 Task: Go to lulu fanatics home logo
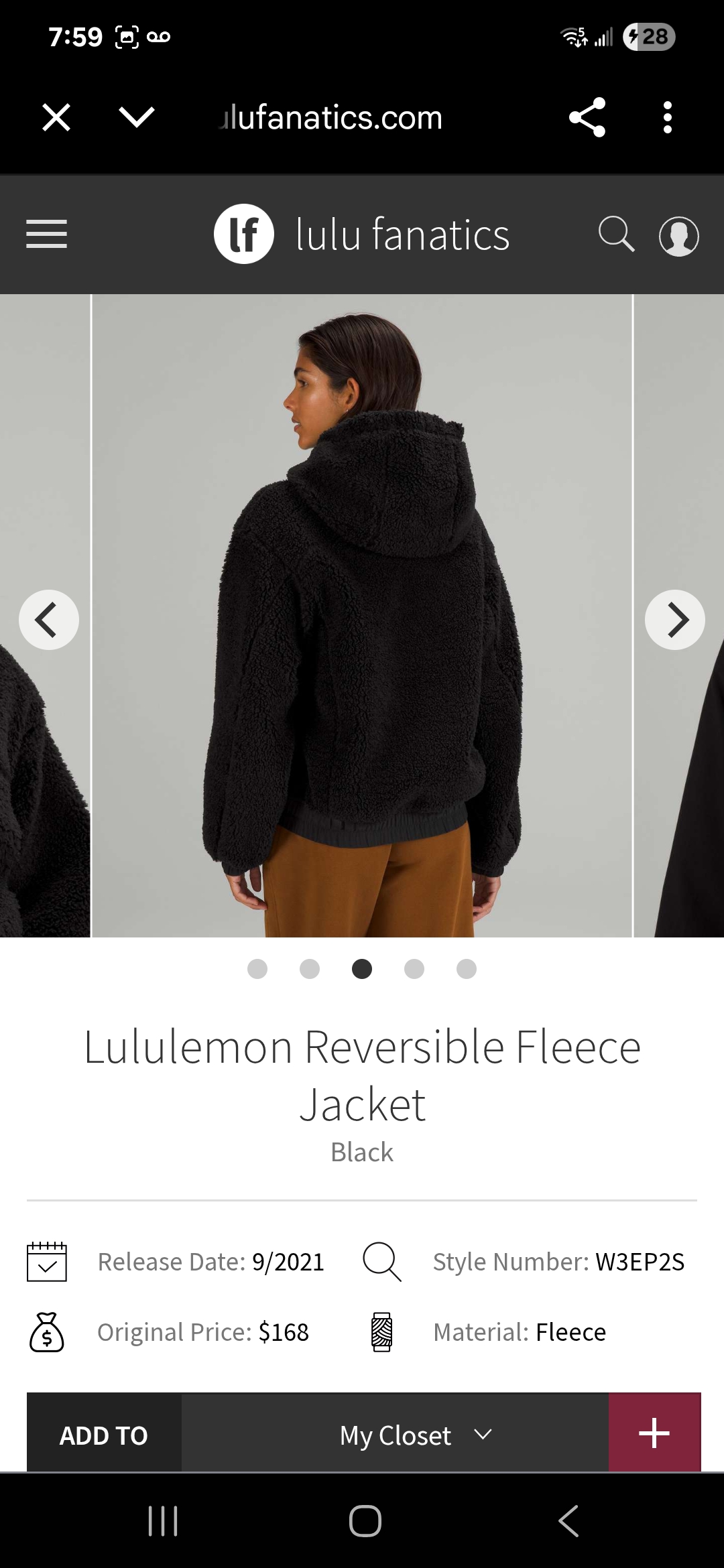tap(362, 234)
